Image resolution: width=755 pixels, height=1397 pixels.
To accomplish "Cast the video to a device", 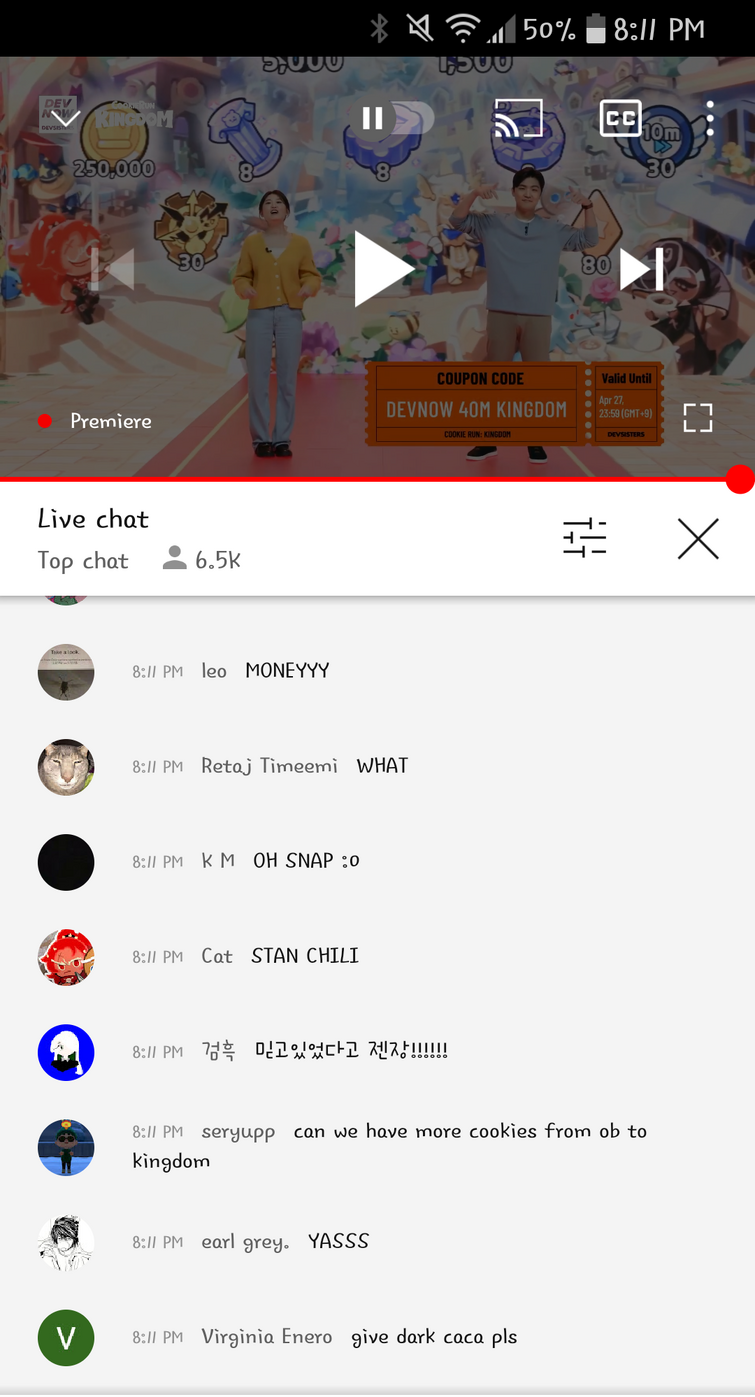I will click(x=518, y=119).
